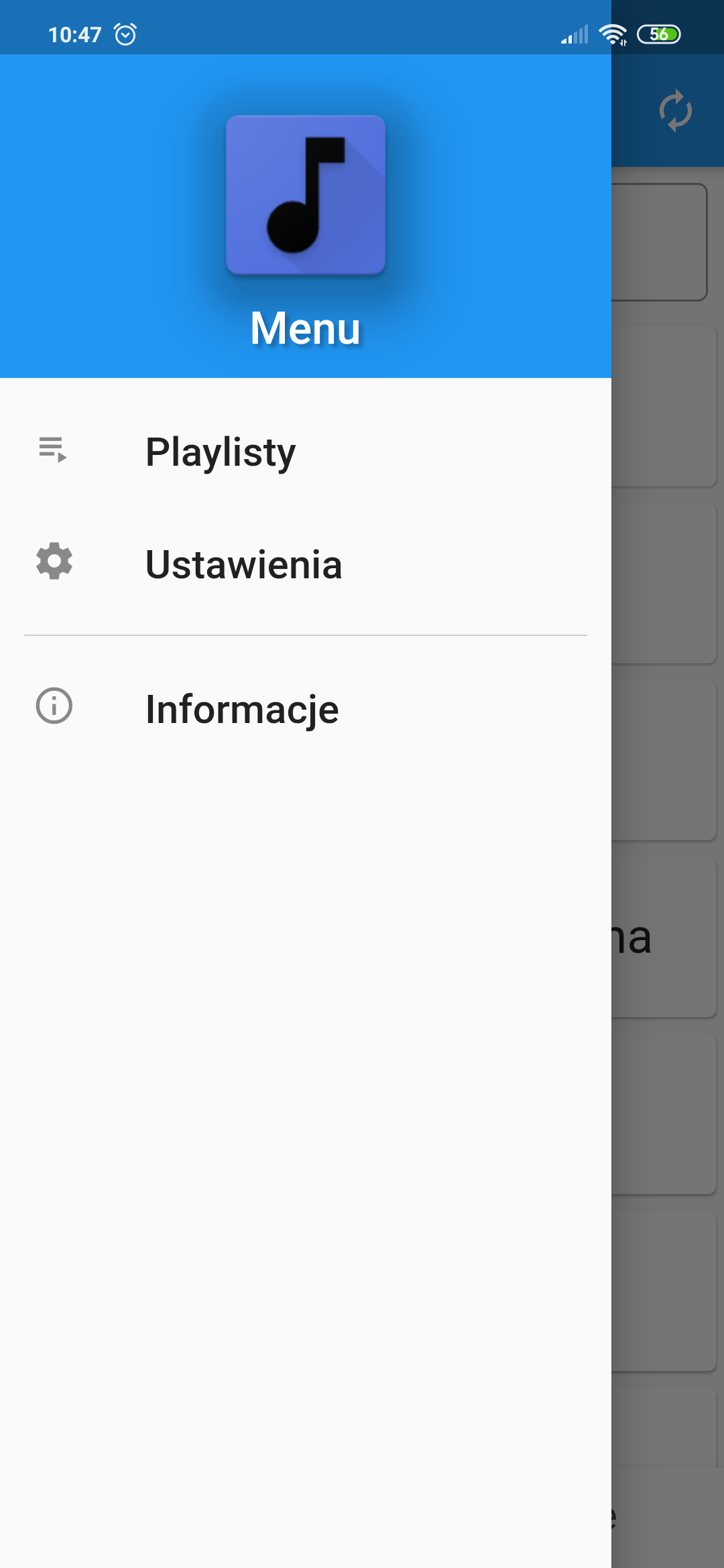Open Playlisty from the menu
This screenshot has height=1568, width=724.
[221, 452]
